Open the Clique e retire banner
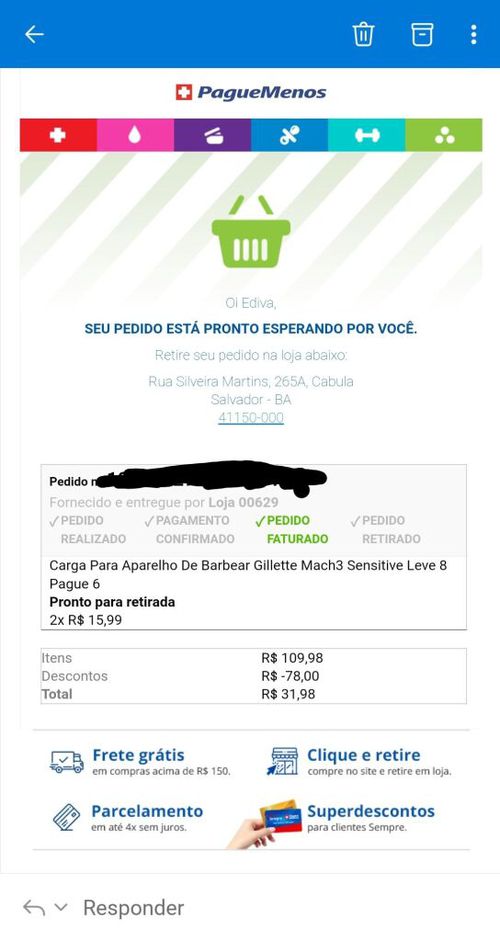Image resolution: width=500 pixels, height=941 pixels. coord(359,762)
